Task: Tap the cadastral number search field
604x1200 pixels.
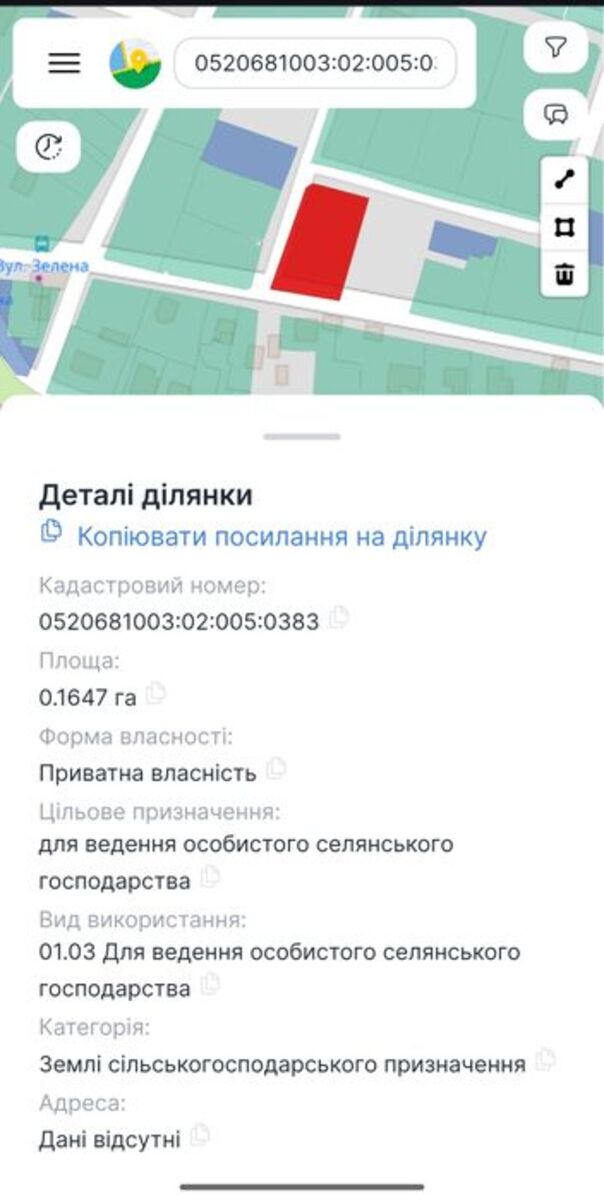Action: point(315,64)
